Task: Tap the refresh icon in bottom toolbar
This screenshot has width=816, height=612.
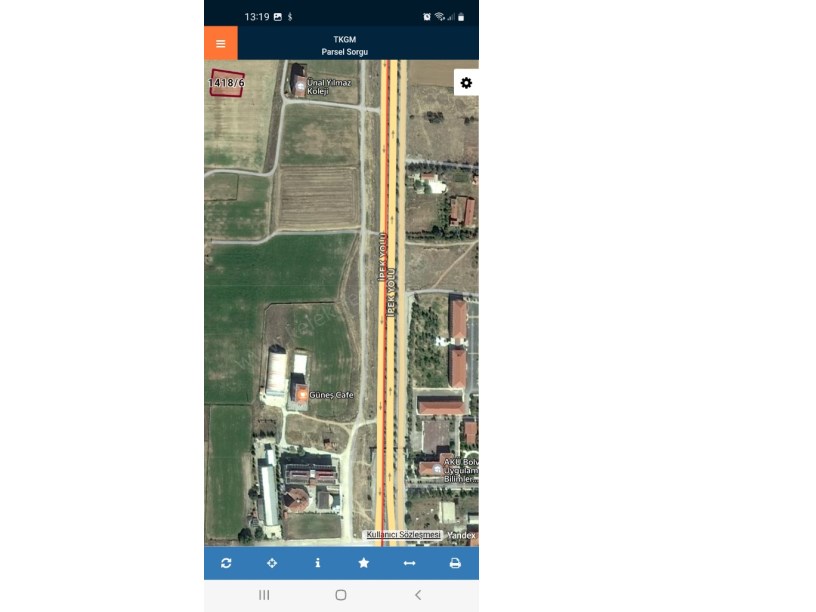Action: [x=226, y=563]
